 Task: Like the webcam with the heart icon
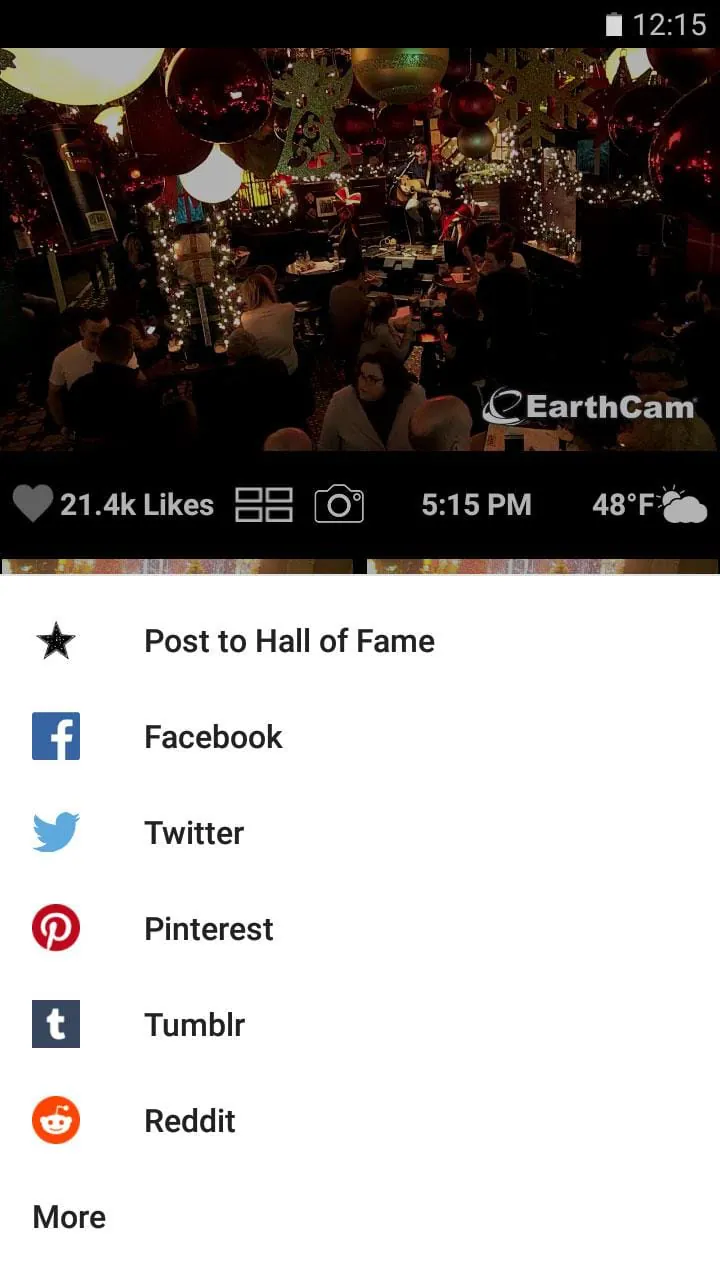coord(33,505)
